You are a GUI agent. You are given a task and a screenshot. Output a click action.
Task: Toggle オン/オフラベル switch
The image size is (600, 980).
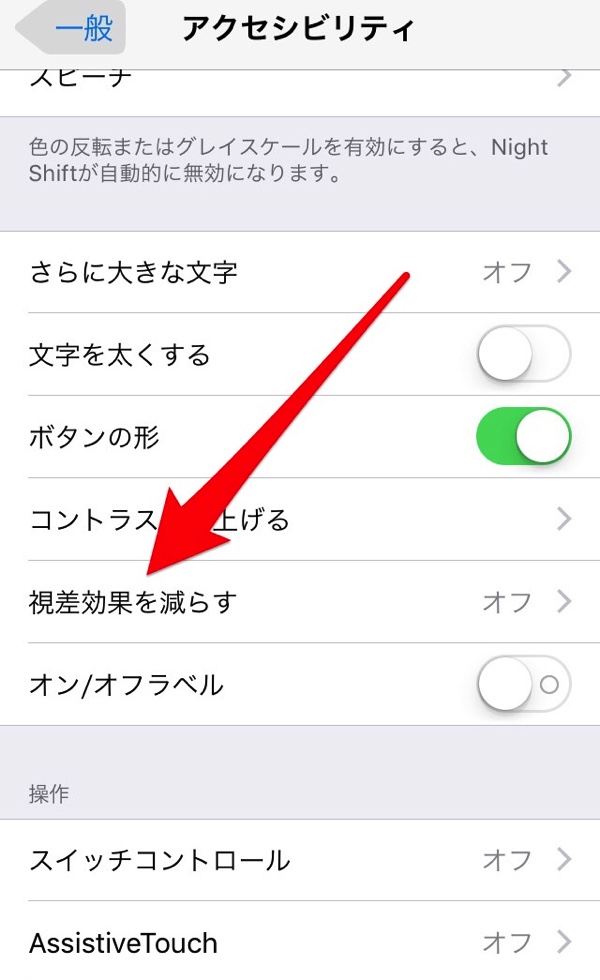tap(523, 684)
